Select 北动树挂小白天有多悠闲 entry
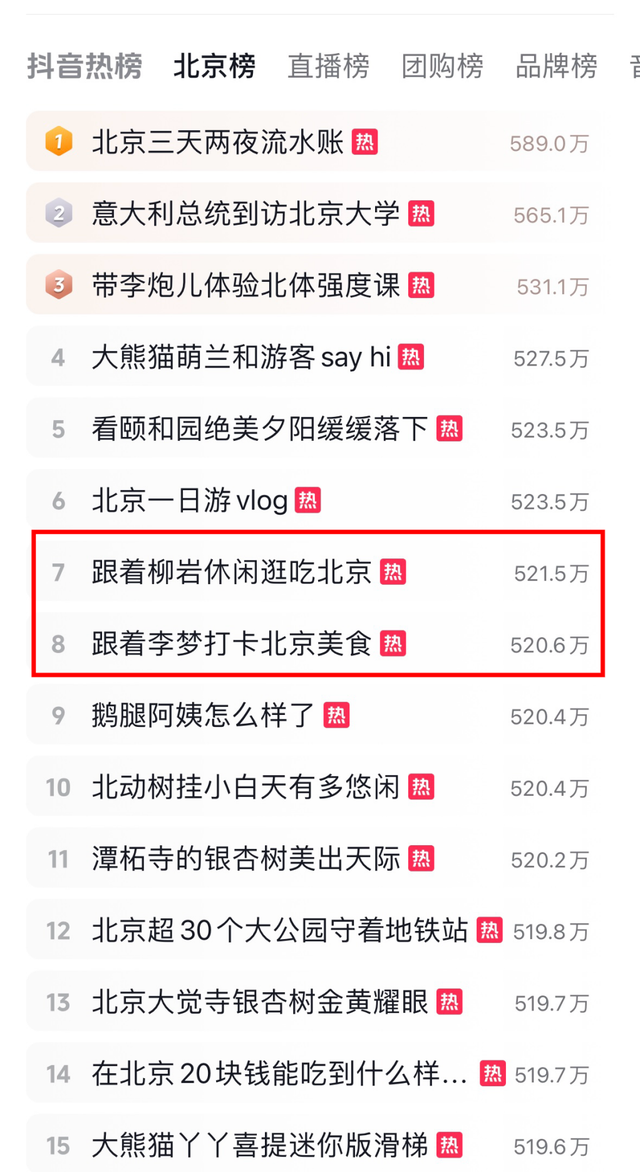This screenshot has height=1172, width=640. click(246, 787)
